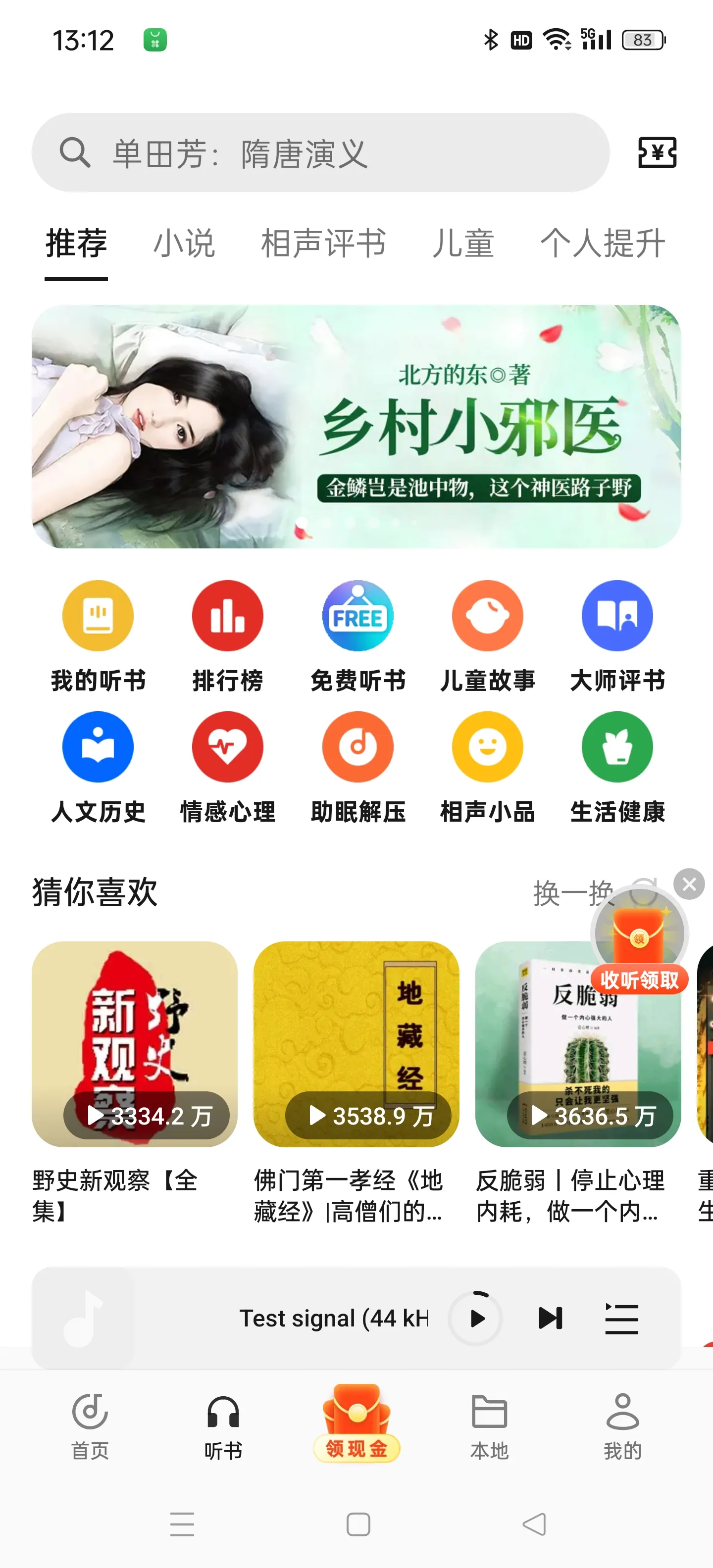Screen dimensions: 713x1568
Task: Open the 乡村小邪医 banner
Action: 356,426
